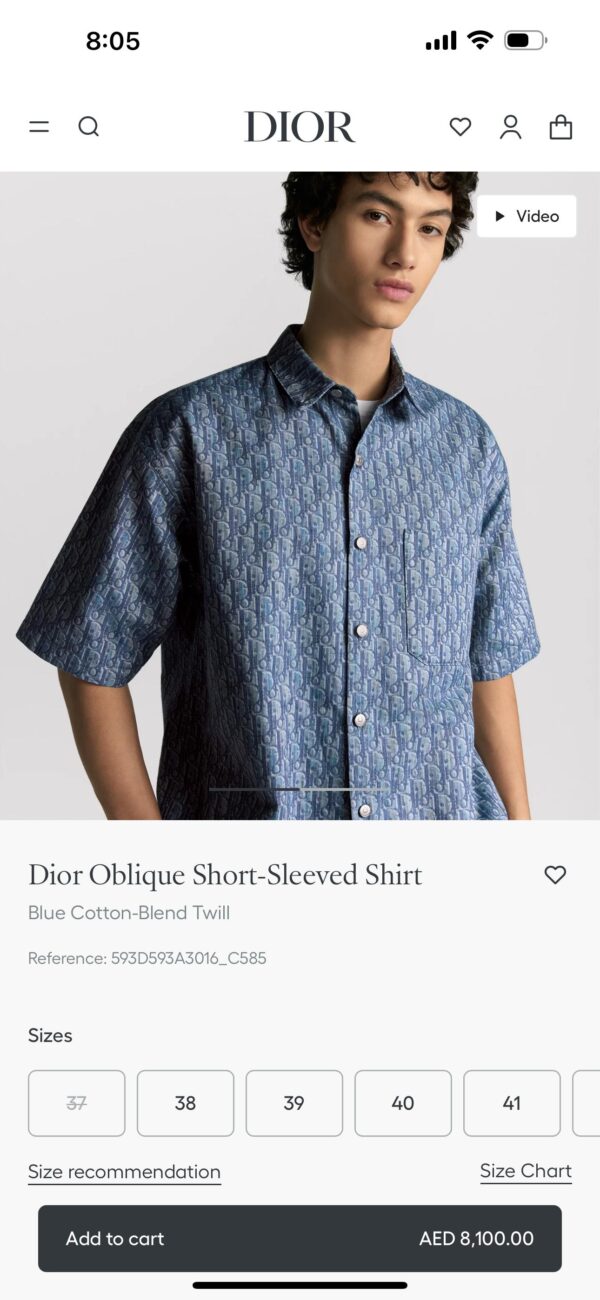Open the wishlist heart in header
The image size is (600, 1300).
click(460, 127)
